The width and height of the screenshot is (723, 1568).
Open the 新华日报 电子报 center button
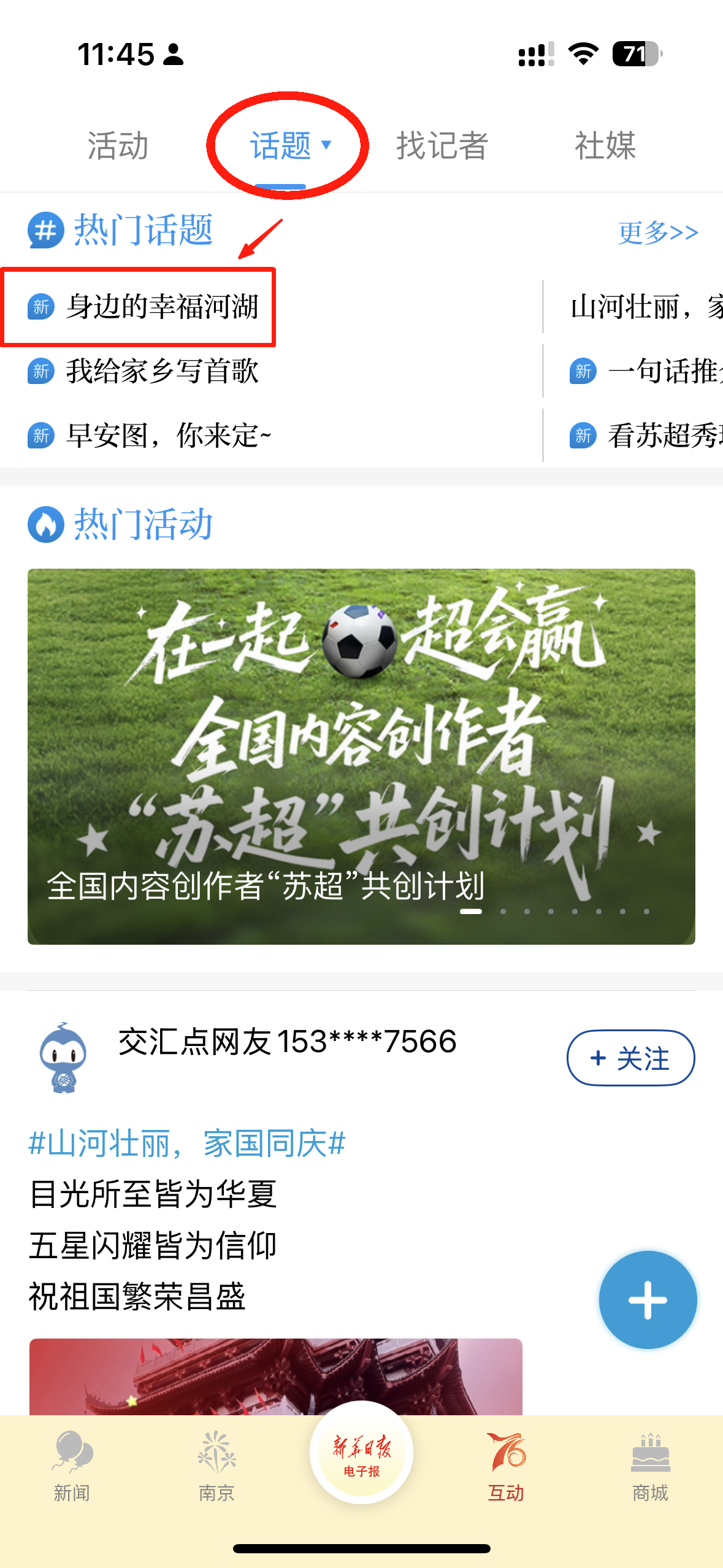pyautogui.click(x=361, y=1453)
